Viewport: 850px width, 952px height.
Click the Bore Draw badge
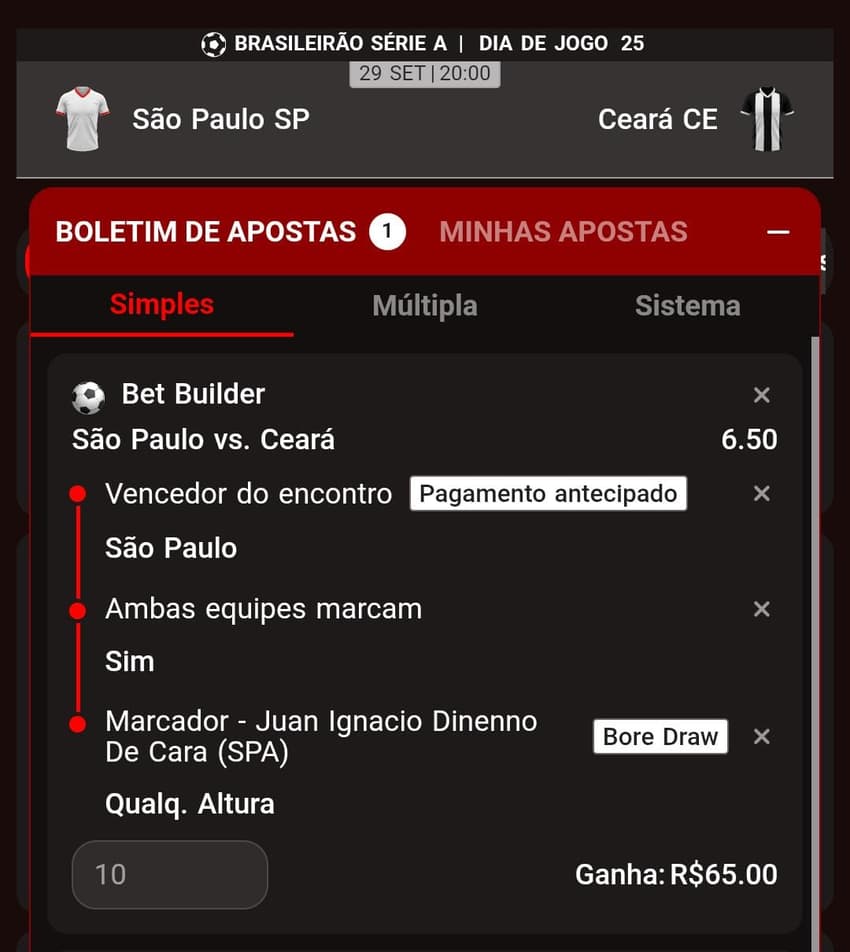pos(660,737)
